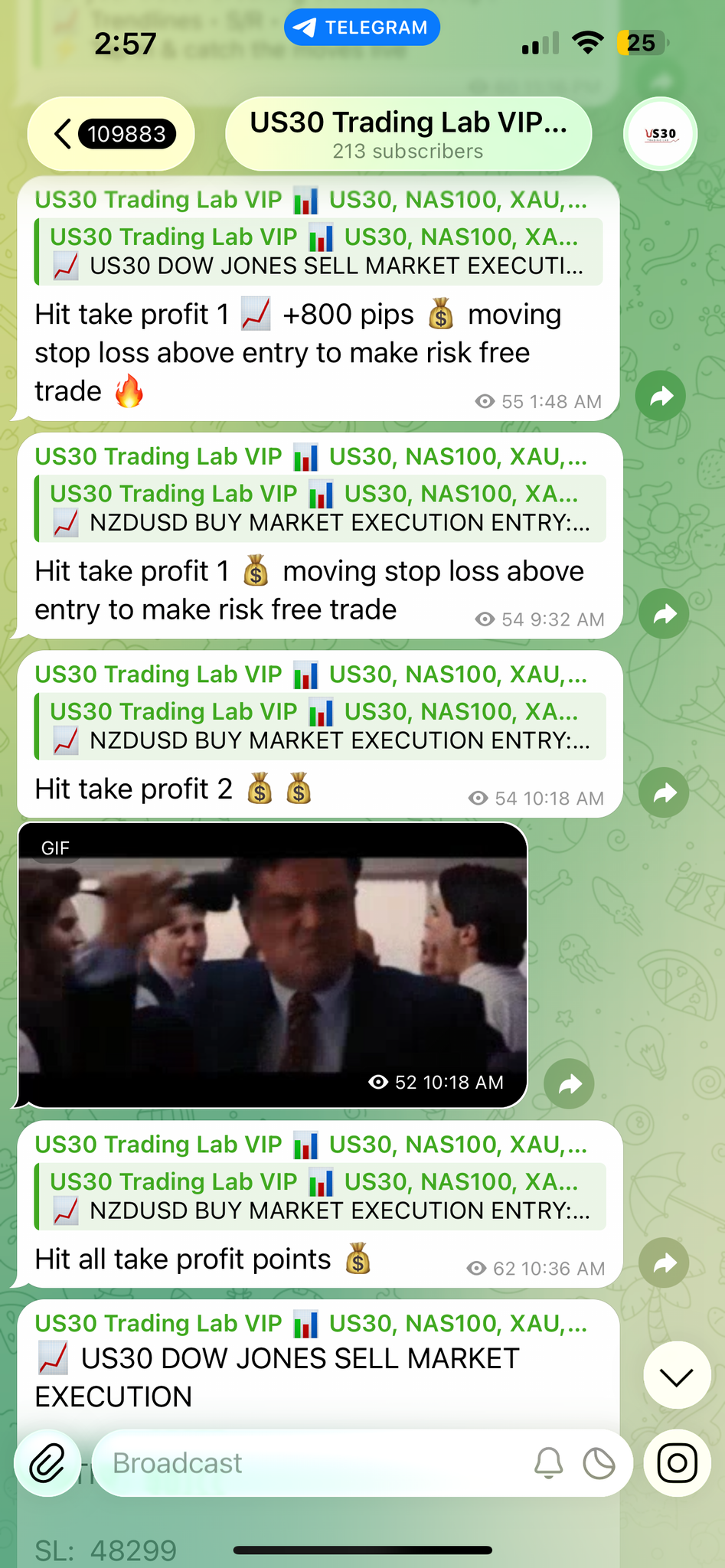Forward the 9:32 AM take profit 1 message
Screen dimensions: 725x1568
pos(664,614)
